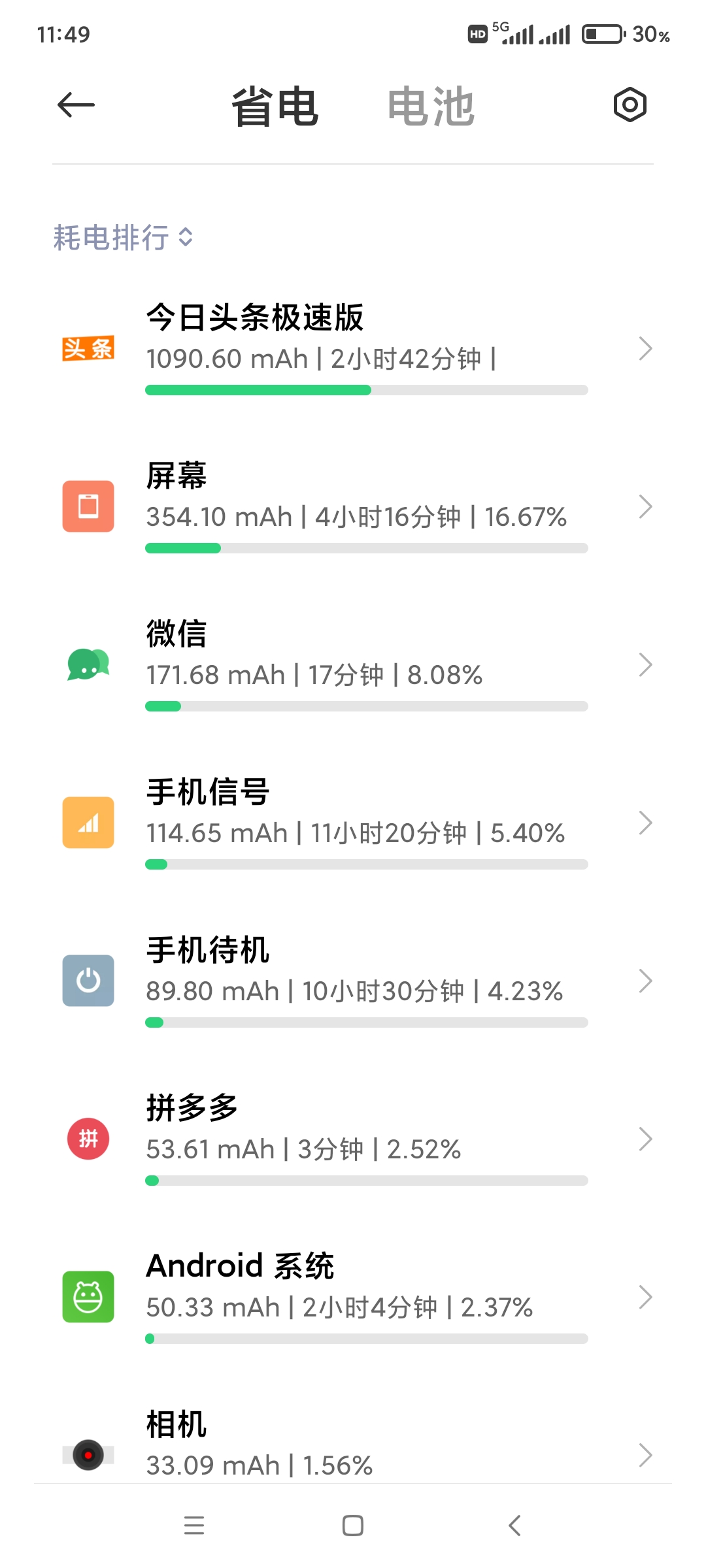Screen dimensions: 706x1568
Task: View 拼多多 power consumption details
Action: point(353,1139)
